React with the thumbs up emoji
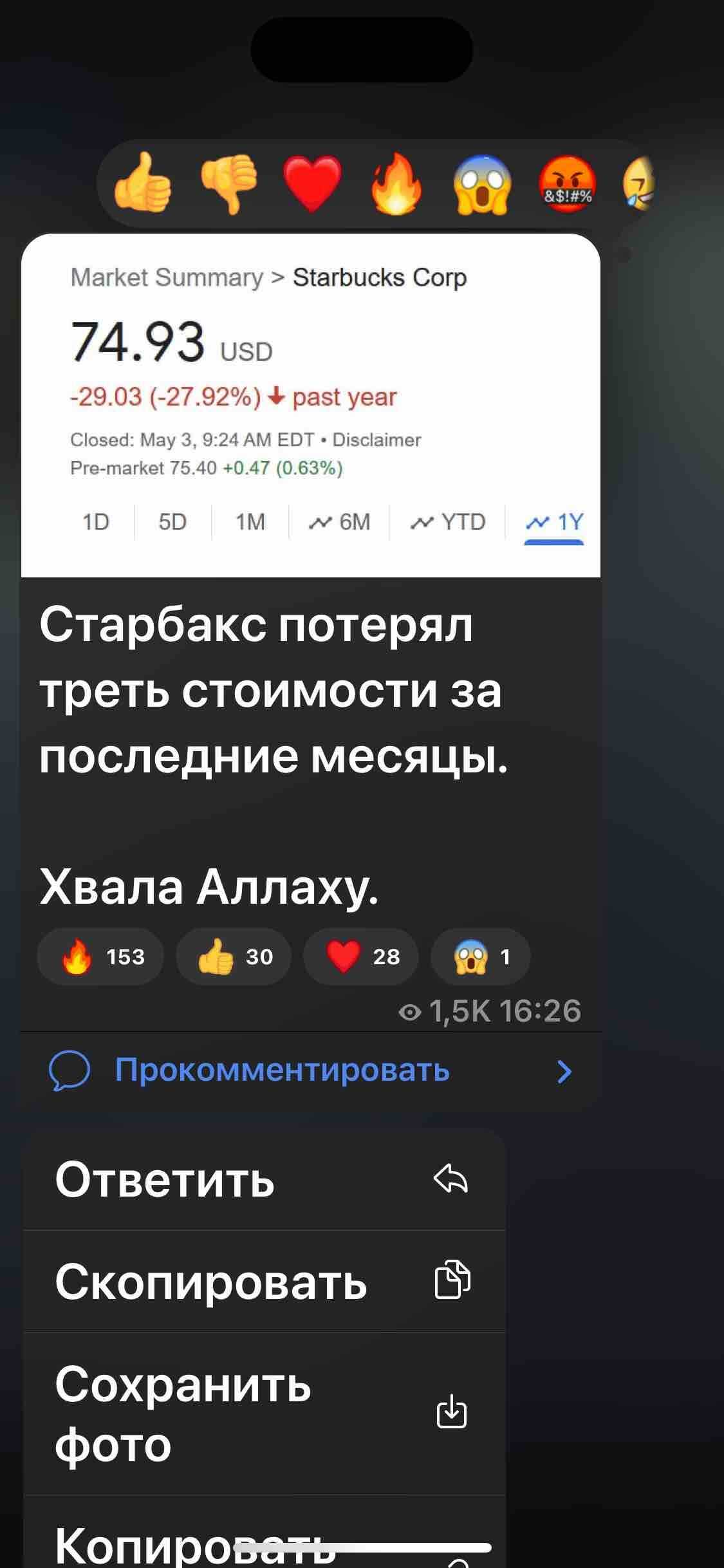Viewport: 724px width, 1568px height. coord(143,183)
